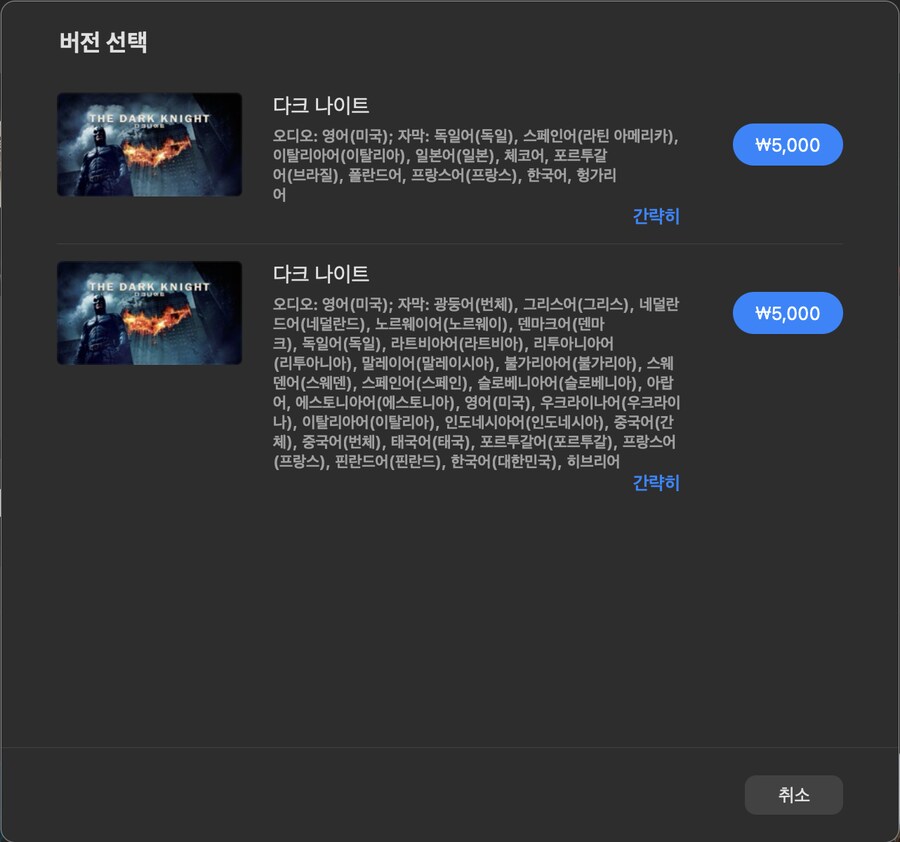Buy the first Dark Knight version for ₩5,000
Image resolution: width=900 pixels, height=842 pixels.
[787, 145]
